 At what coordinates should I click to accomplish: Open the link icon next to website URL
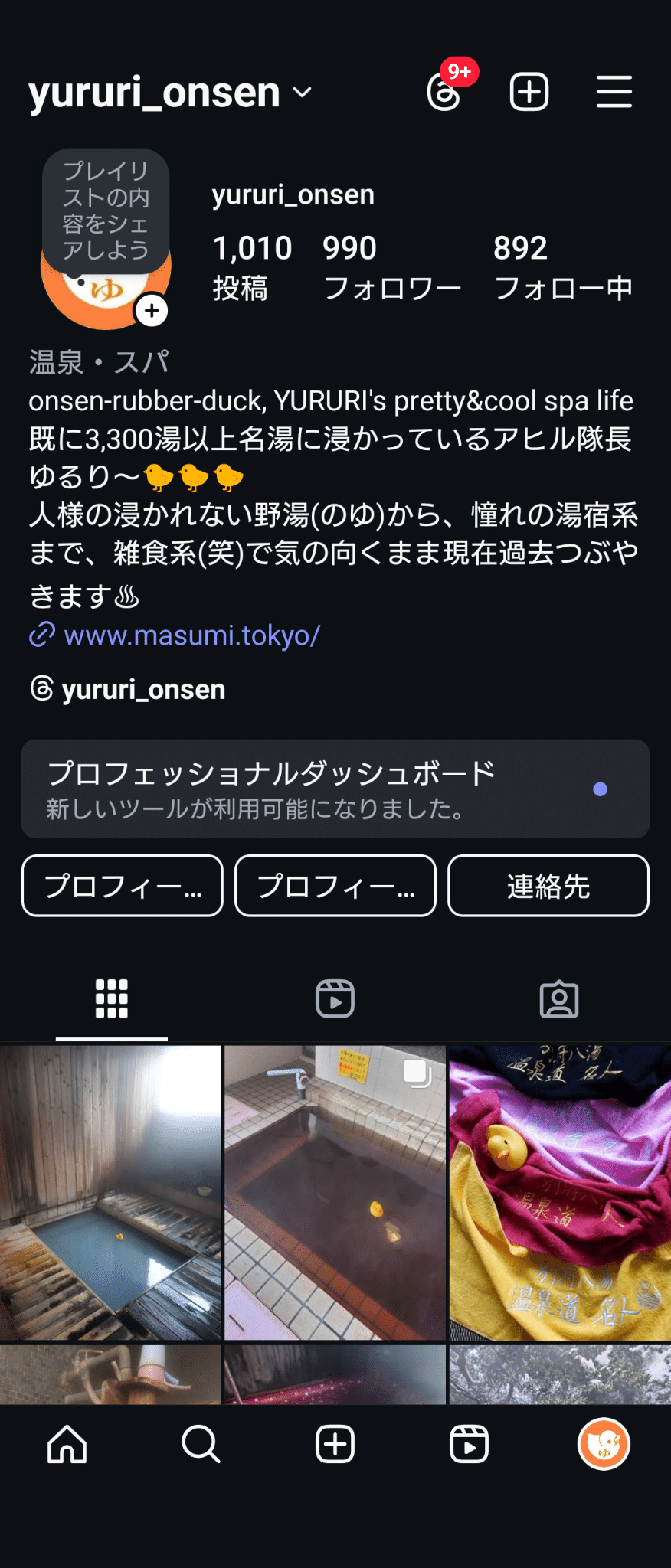[41, 634]
